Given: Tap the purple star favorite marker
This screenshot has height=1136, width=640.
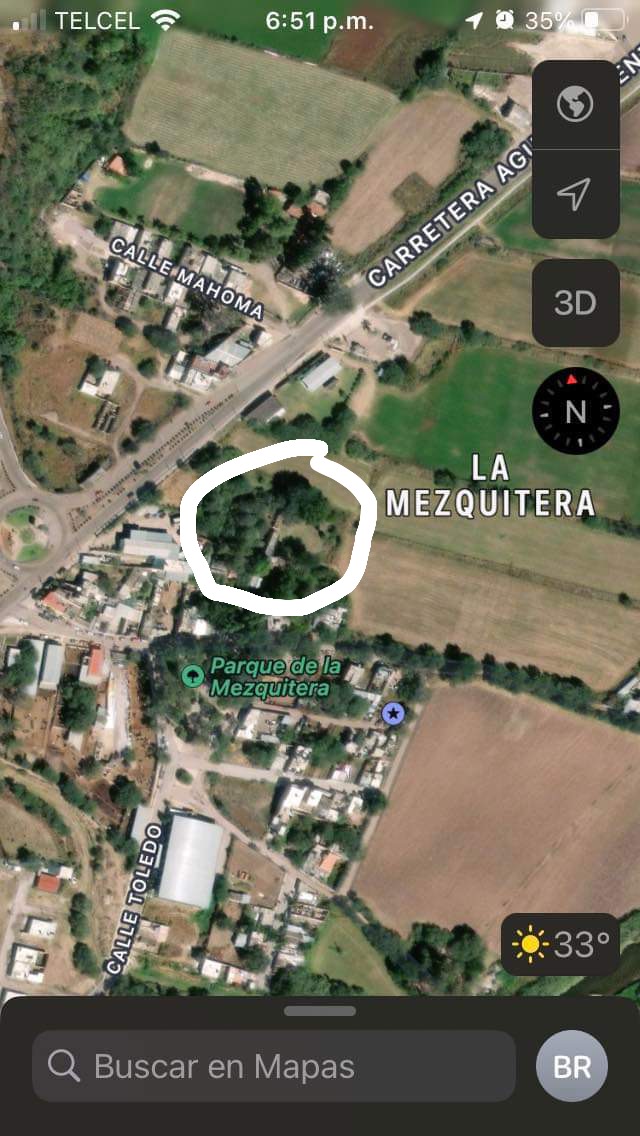Looking at the screenshot, I should click(393, 713).
